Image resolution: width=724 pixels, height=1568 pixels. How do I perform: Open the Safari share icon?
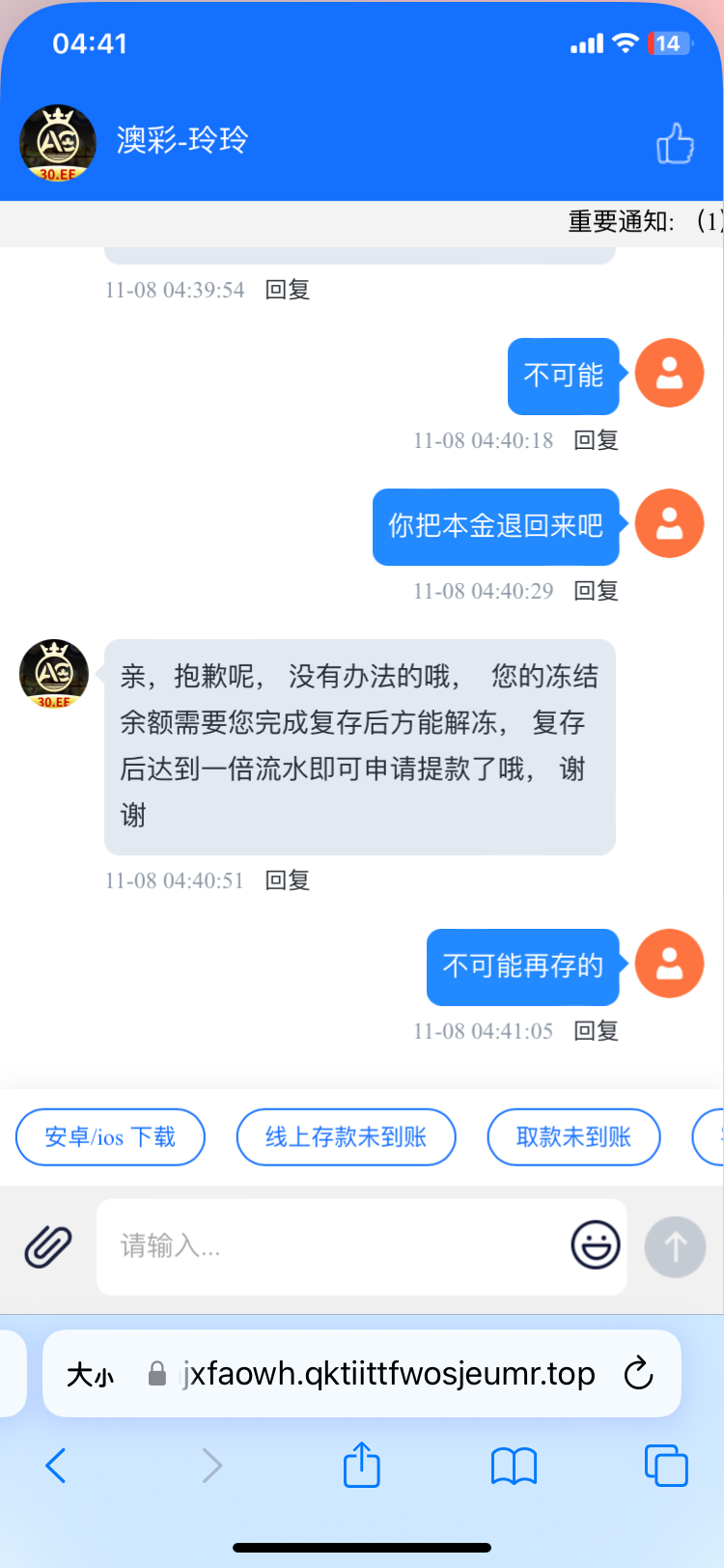pos(361,1466)
